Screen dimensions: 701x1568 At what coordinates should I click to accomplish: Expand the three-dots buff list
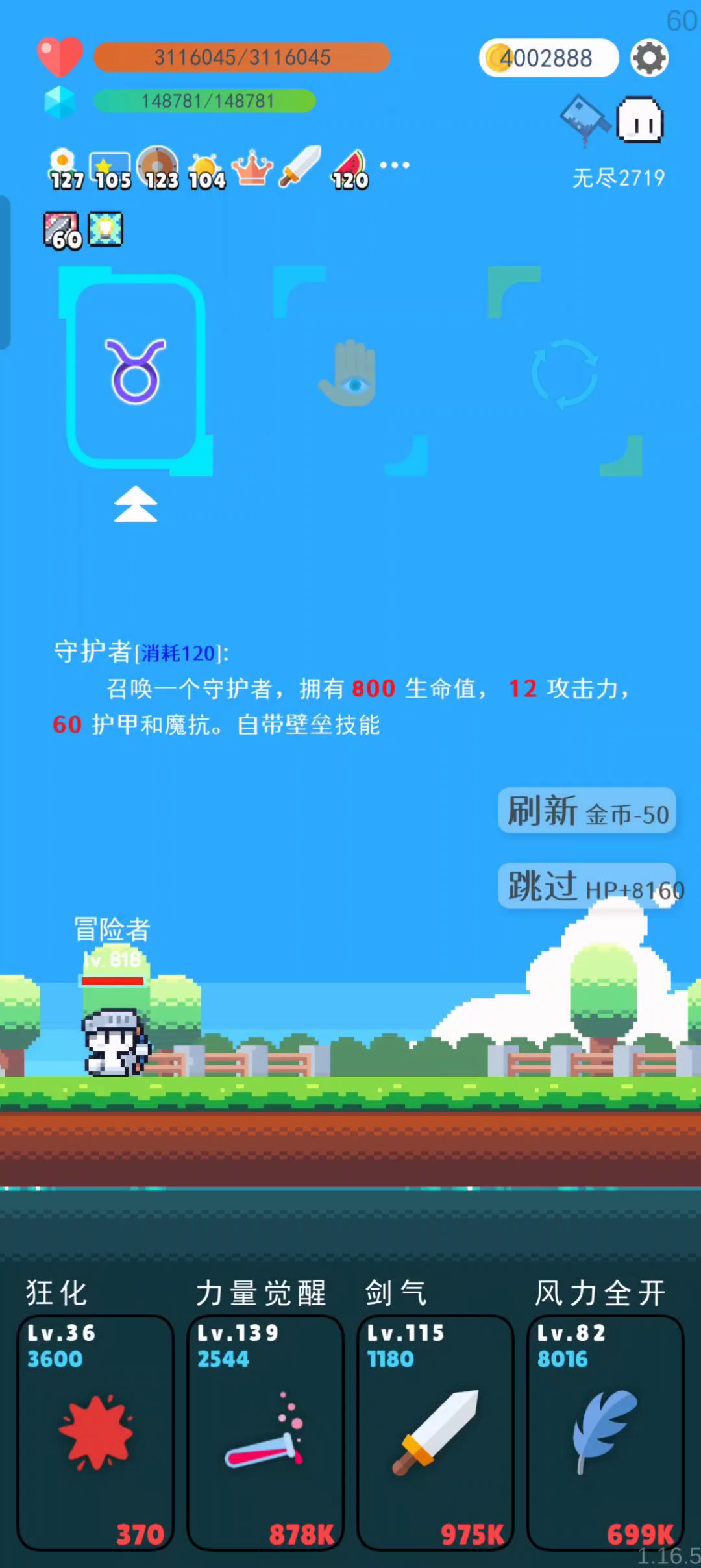pyautogui.click(x=395, y=165)
